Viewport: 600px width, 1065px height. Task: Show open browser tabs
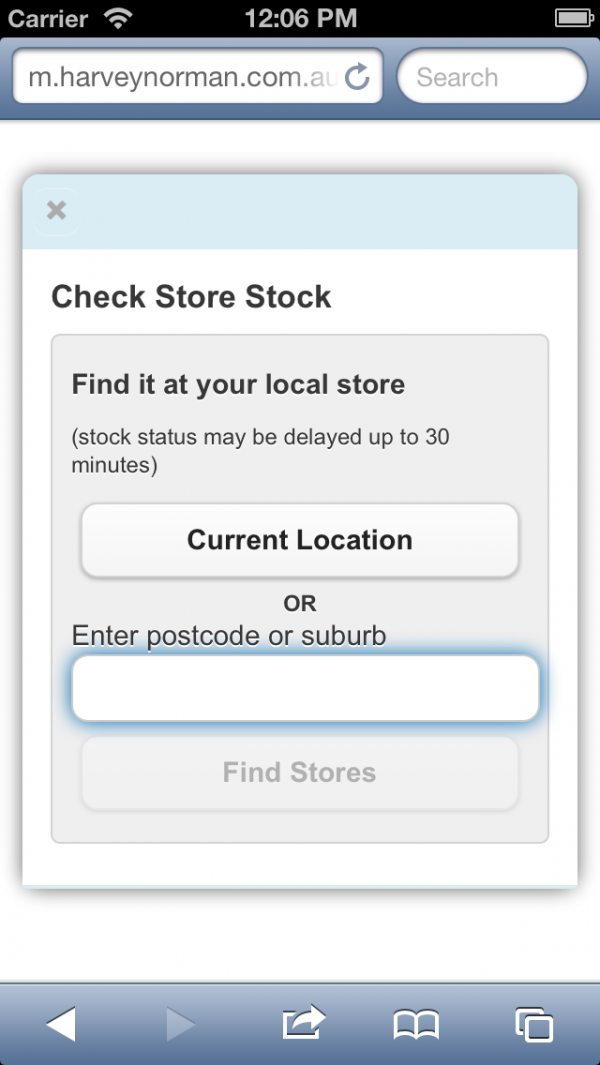(x=534, y=1024)
